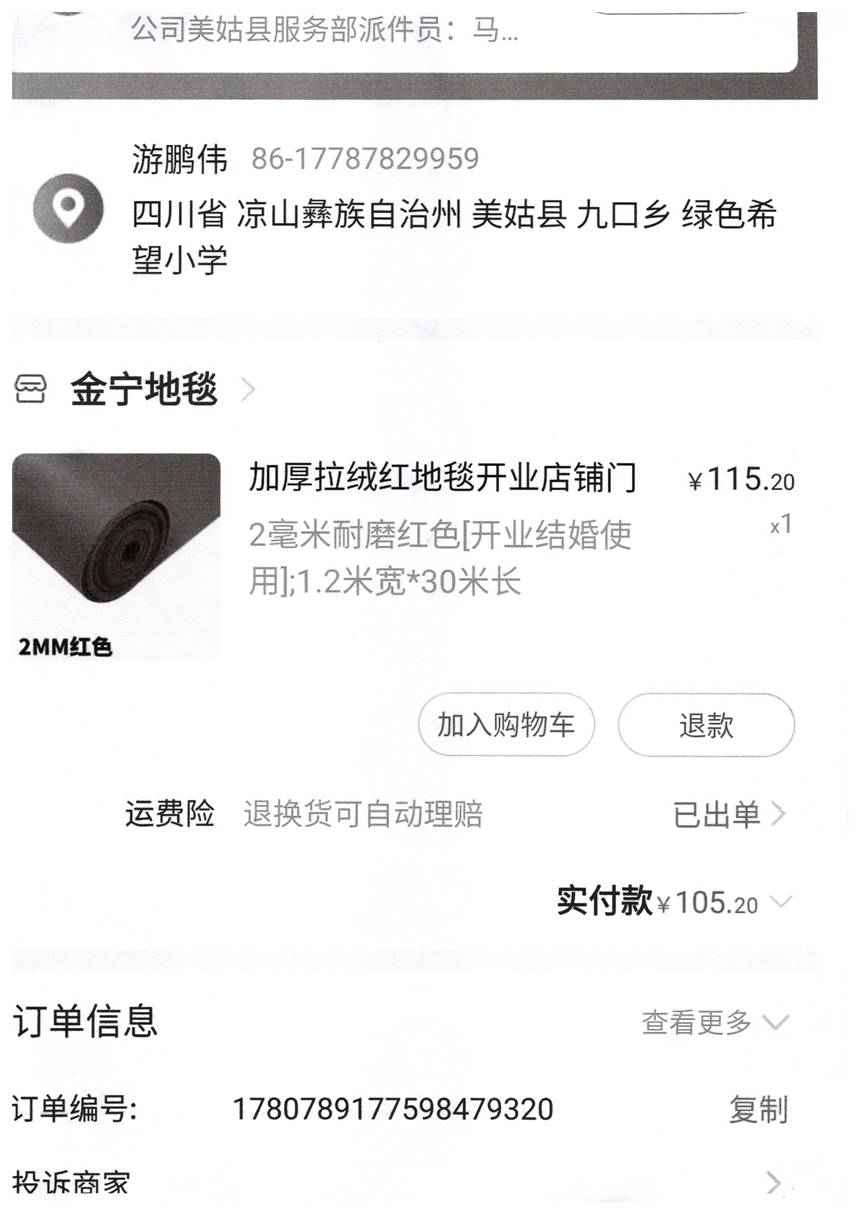
Task: Copy the order number with 复制
Action: pos(757,1109)
